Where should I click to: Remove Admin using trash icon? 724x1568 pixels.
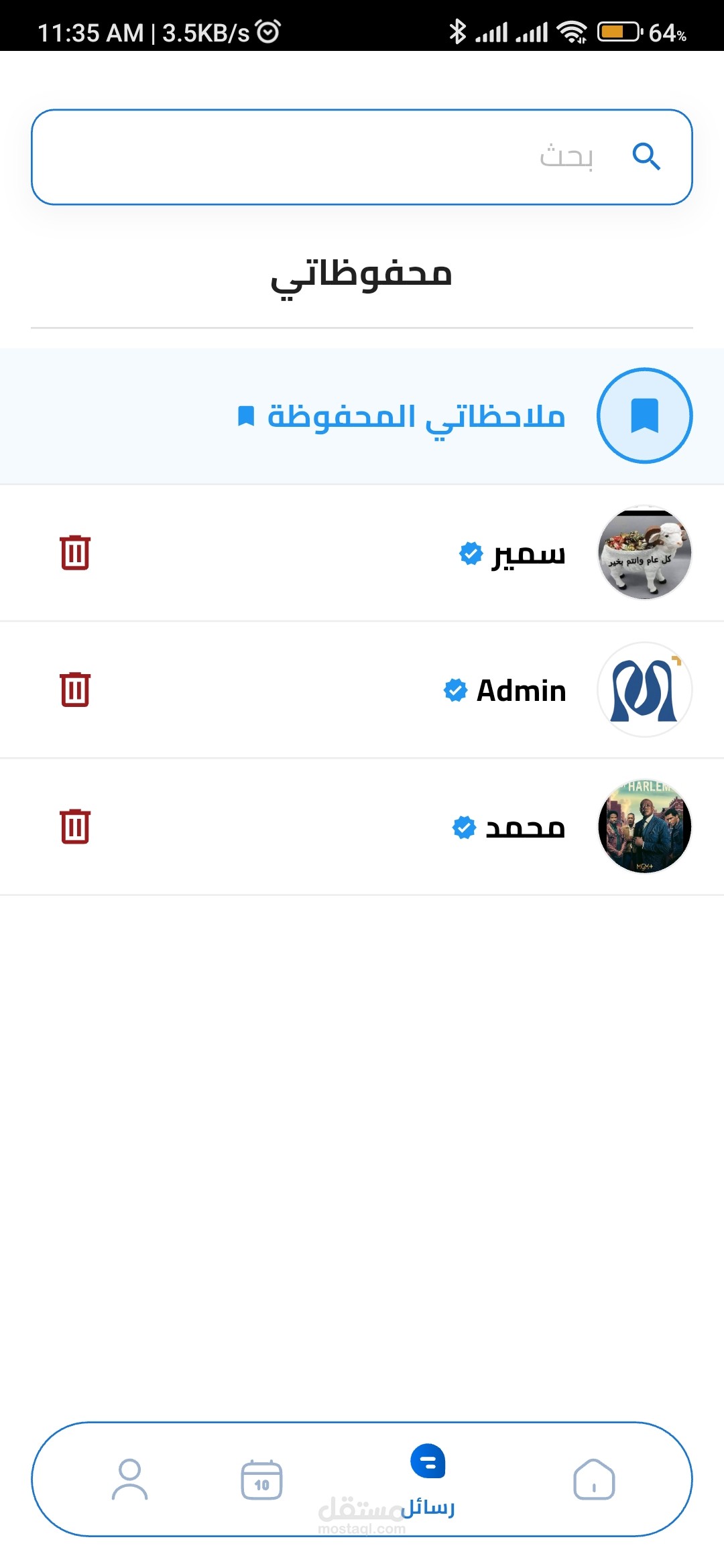(75, 690)
